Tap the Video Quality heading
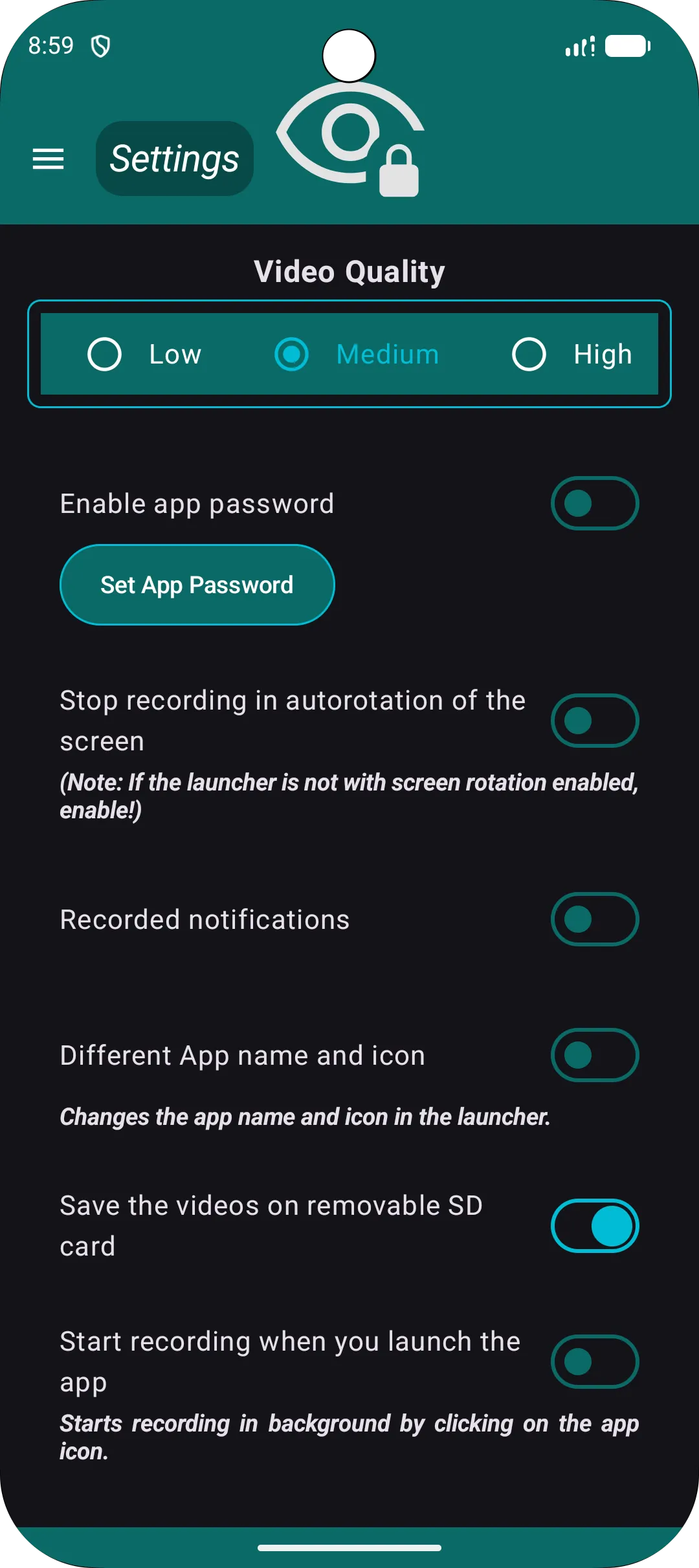The height and width of the screenshot is (1568, 699). [x=349, y=271]
